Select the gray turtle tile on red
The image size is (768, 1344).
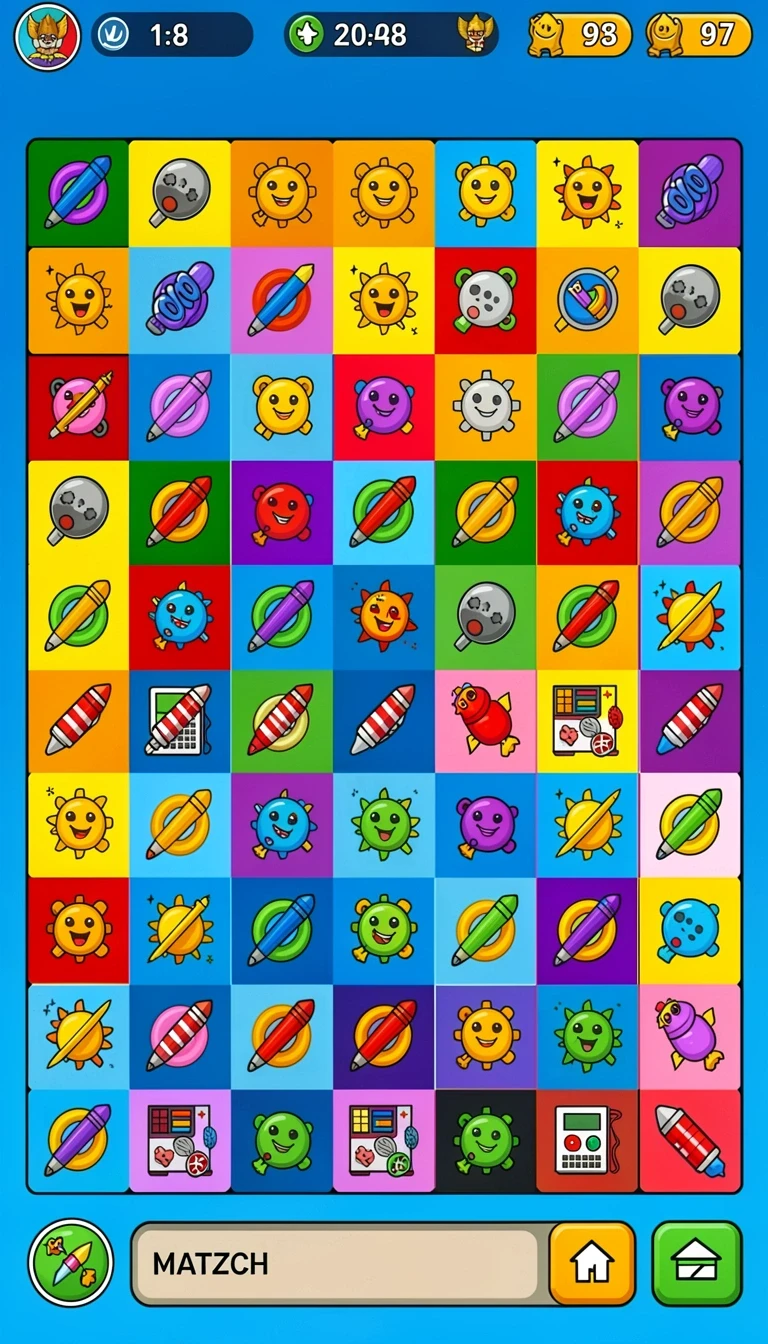[x=485, y=301]
